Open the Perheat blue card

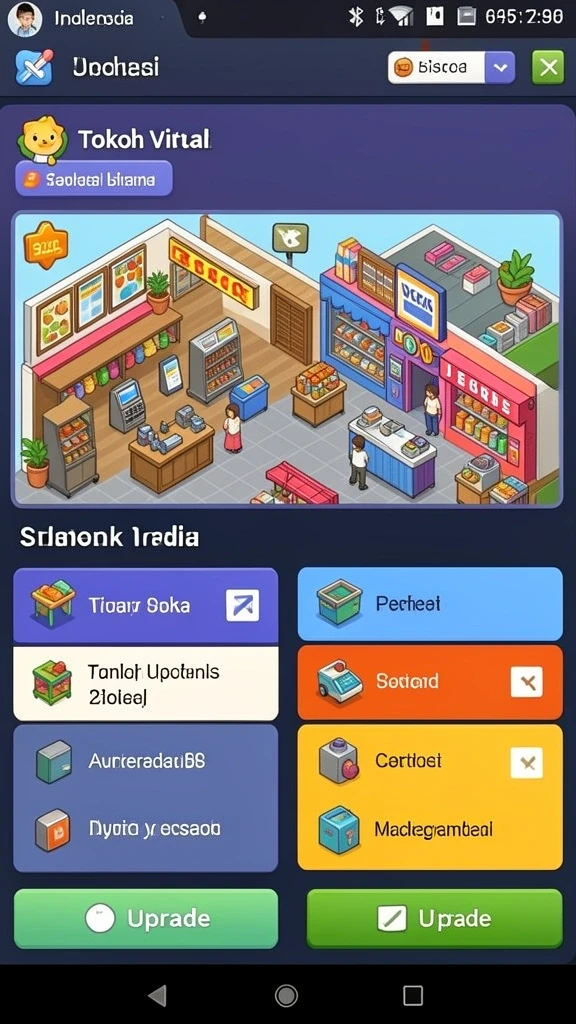coord(430,603)
